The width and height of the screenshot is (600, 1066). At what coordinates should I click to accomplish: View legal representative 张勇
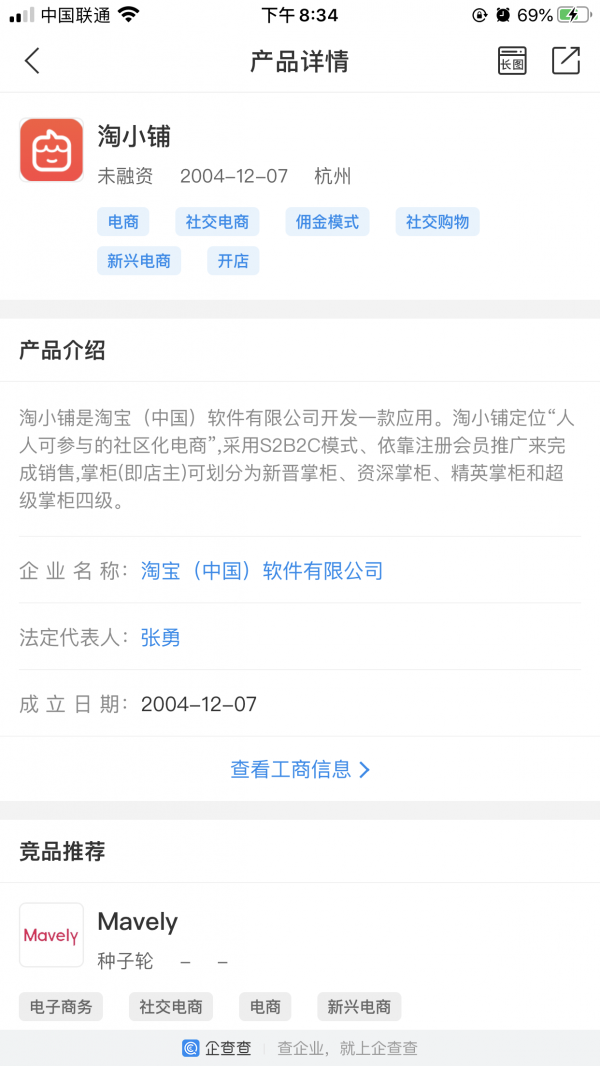point(160,637)
